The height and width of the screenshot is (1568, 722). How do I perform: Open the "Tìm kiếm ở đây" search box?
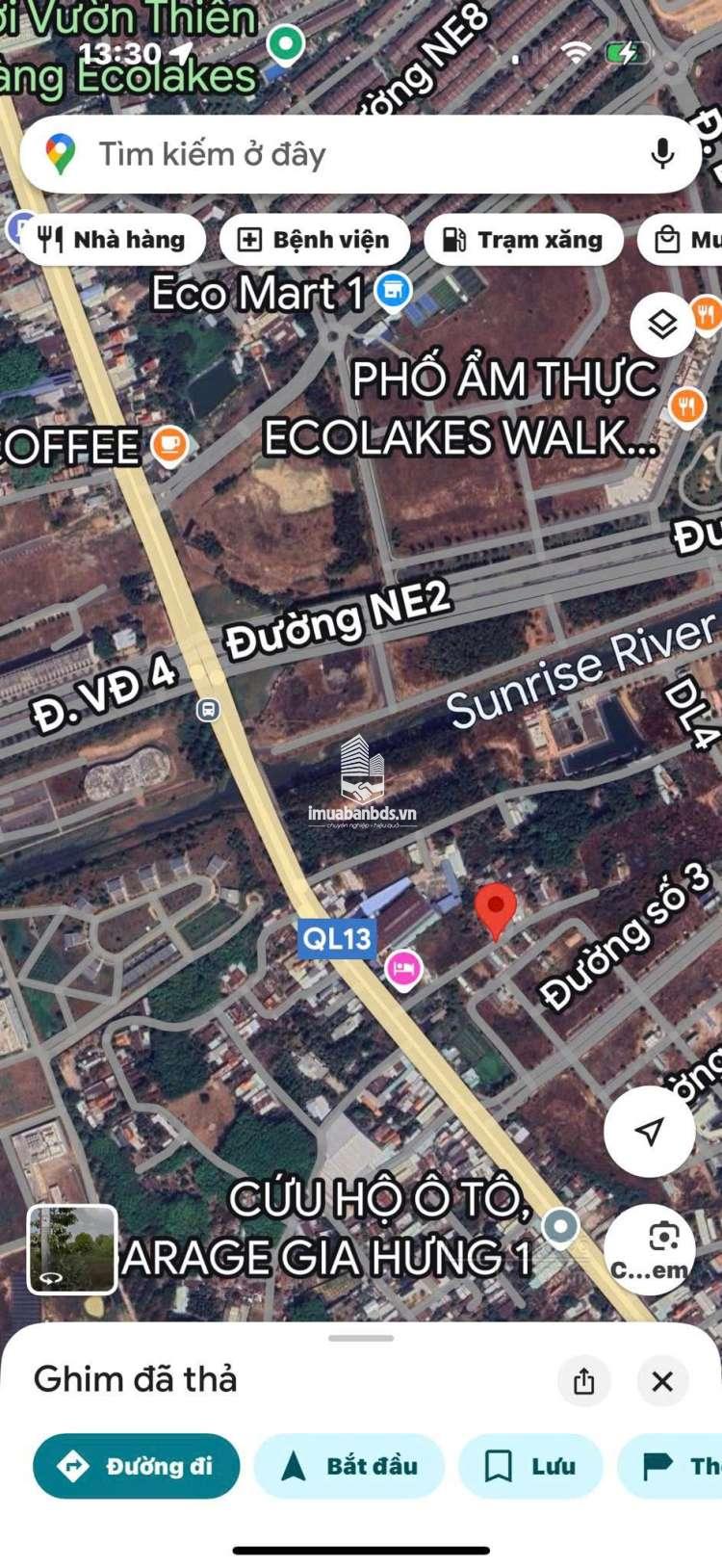click(x=360, y=154)
